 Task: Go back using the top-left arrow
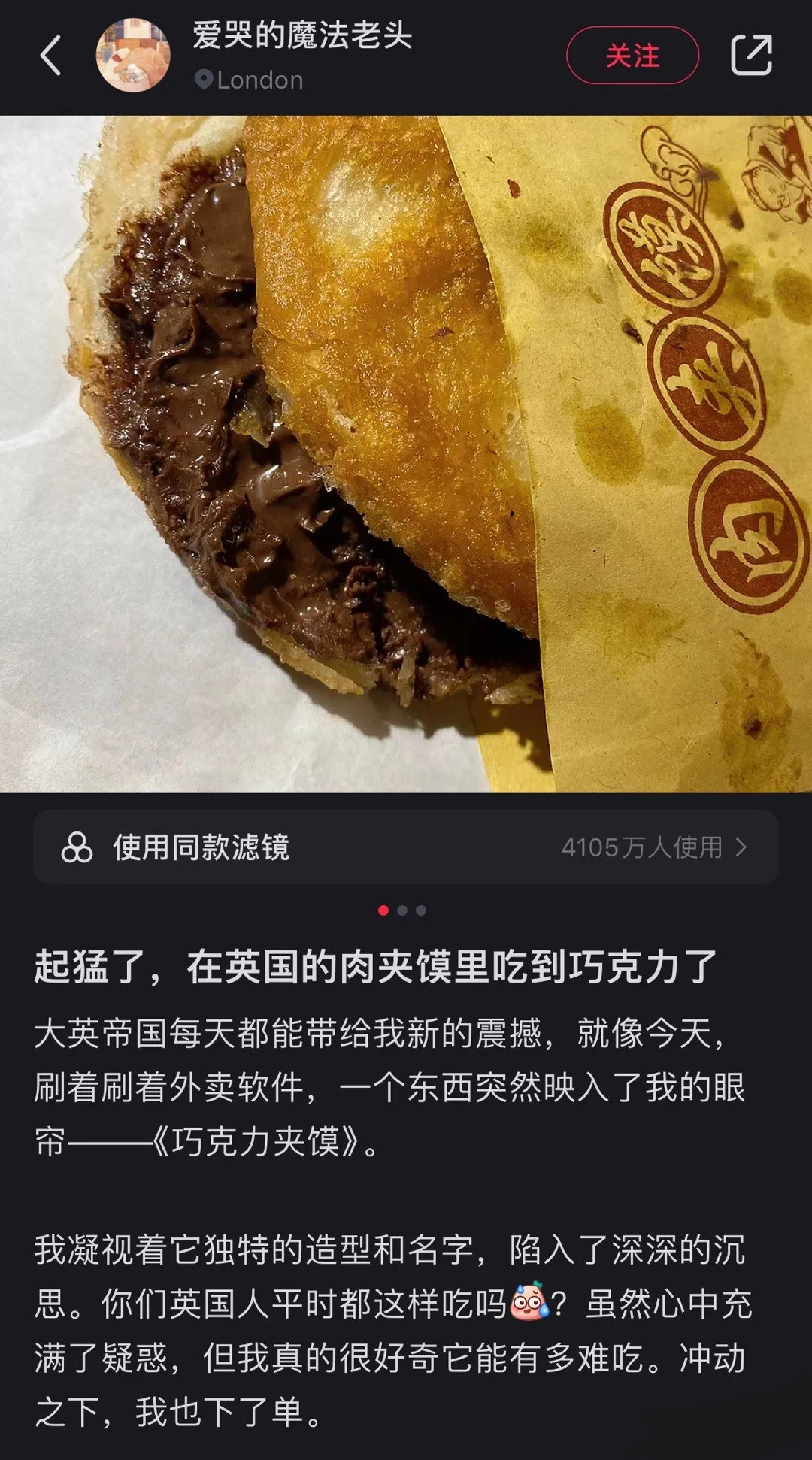click(x=50, y=56)
